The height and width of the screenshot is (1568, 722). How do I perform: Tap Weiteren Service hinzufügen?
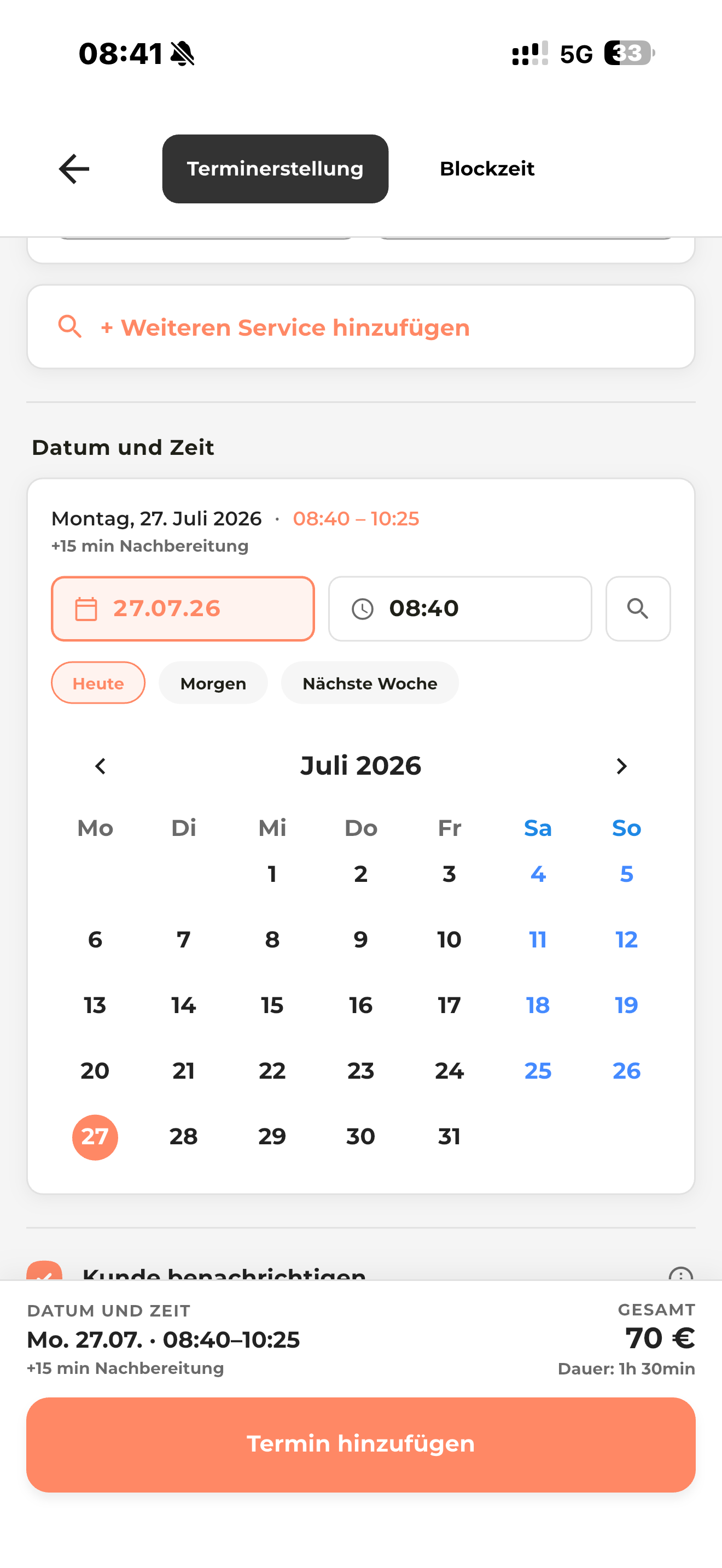tap(361, 327)
